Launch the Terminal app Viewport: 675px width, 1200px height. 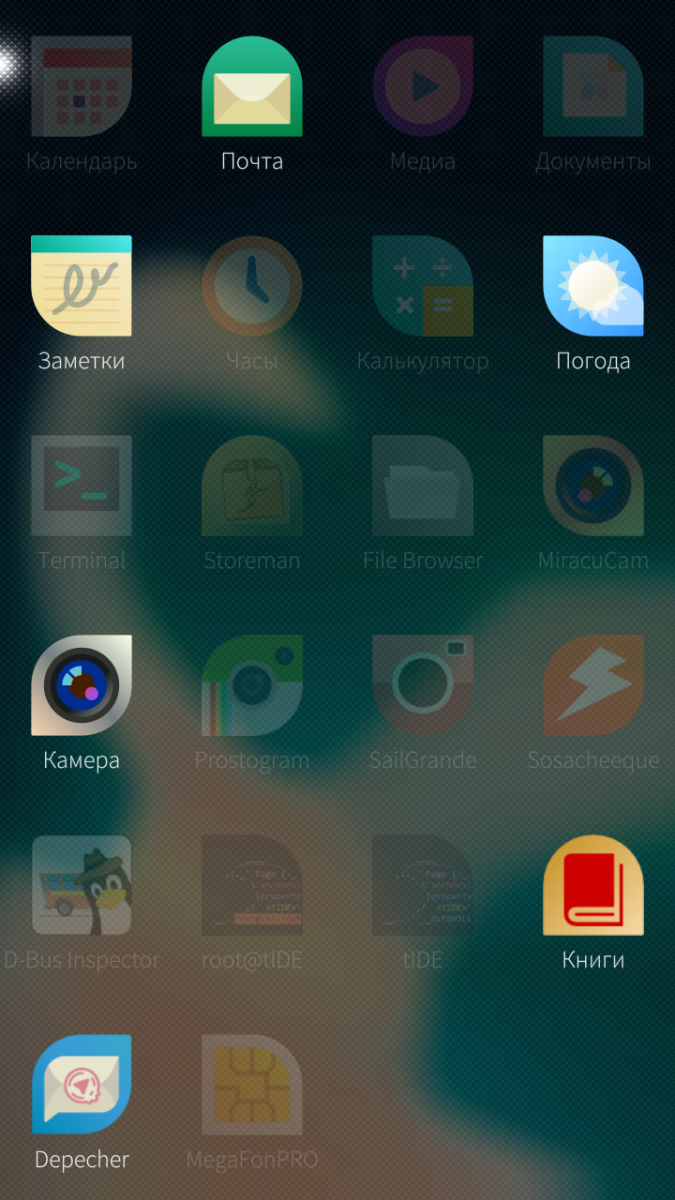coord(81,486)
